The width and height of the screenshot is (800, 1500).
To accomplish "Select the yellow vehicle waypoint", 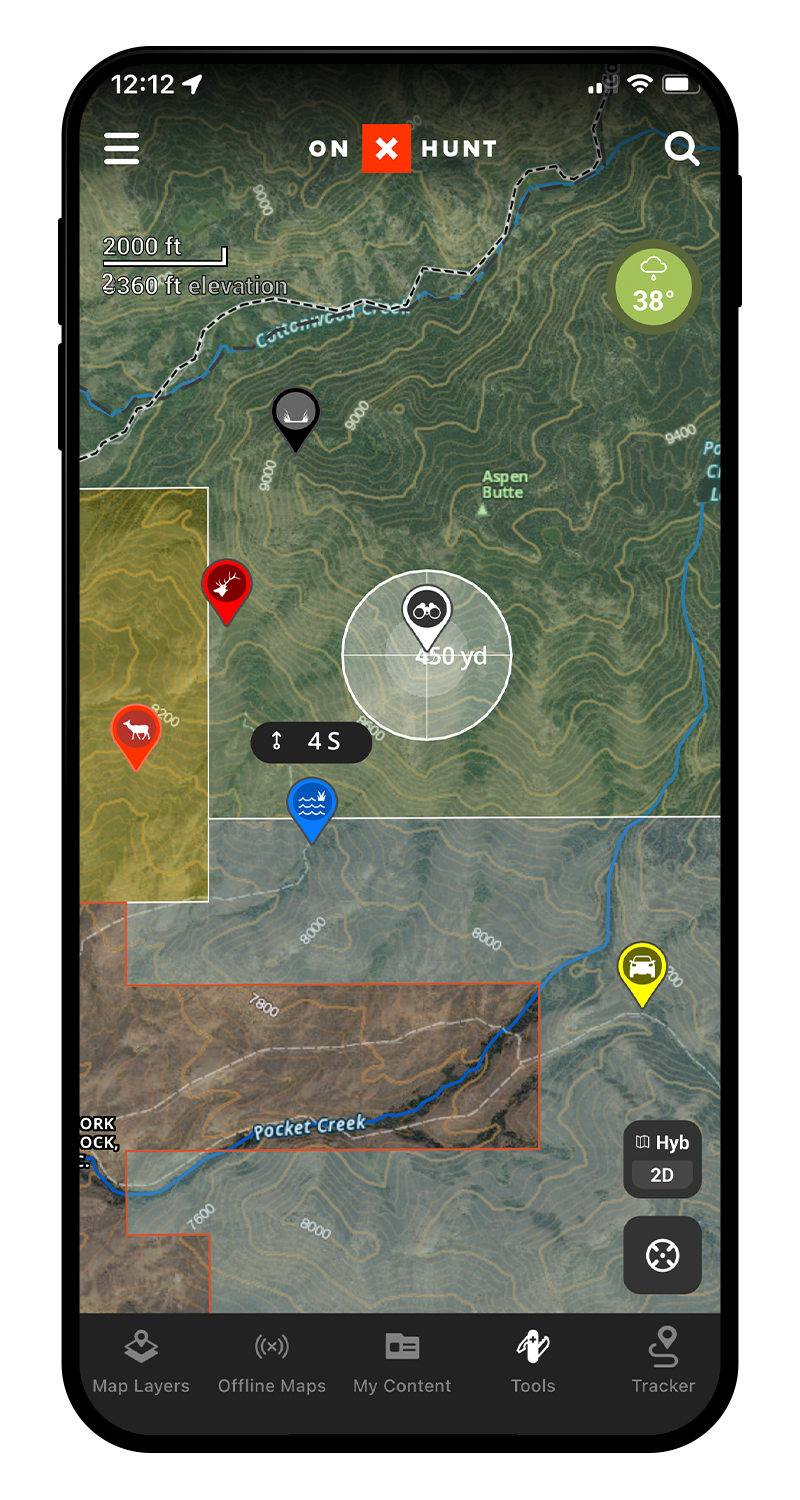I will click(642, 969).
